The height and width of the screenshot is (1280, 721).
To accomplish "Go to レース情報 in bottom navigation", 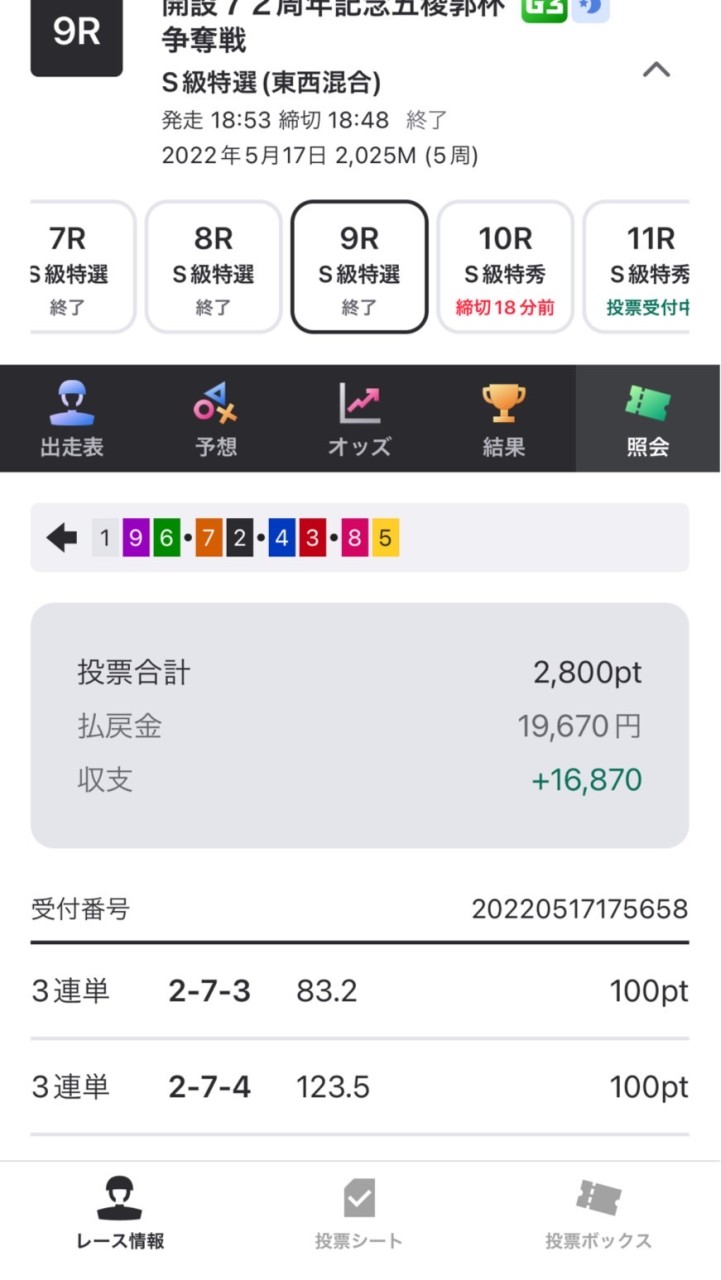I will pyautogui.click(x=120, y=1213).
